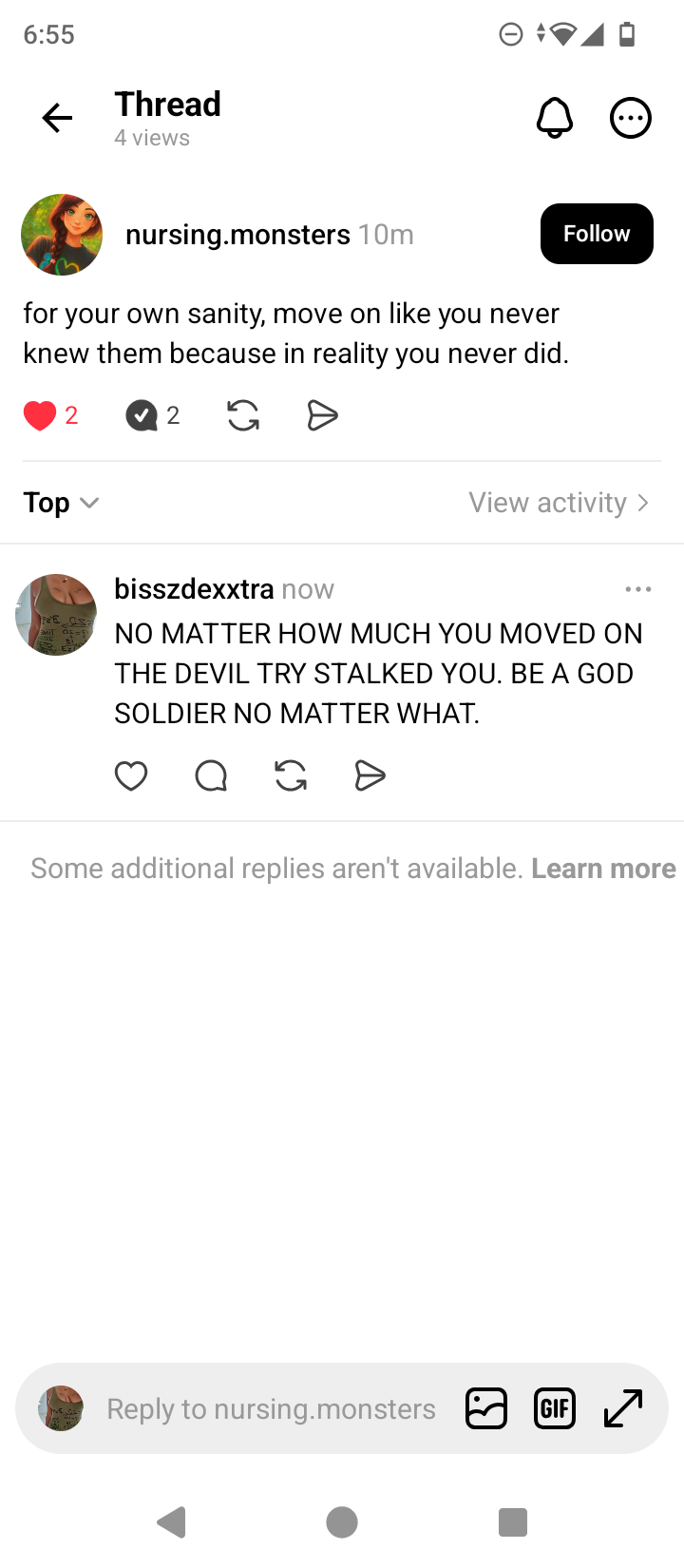Image resolution: width=684 pixels, height=1568 pixels.
Task: Open the thread notifications bell
Action: tap(555, 118)
